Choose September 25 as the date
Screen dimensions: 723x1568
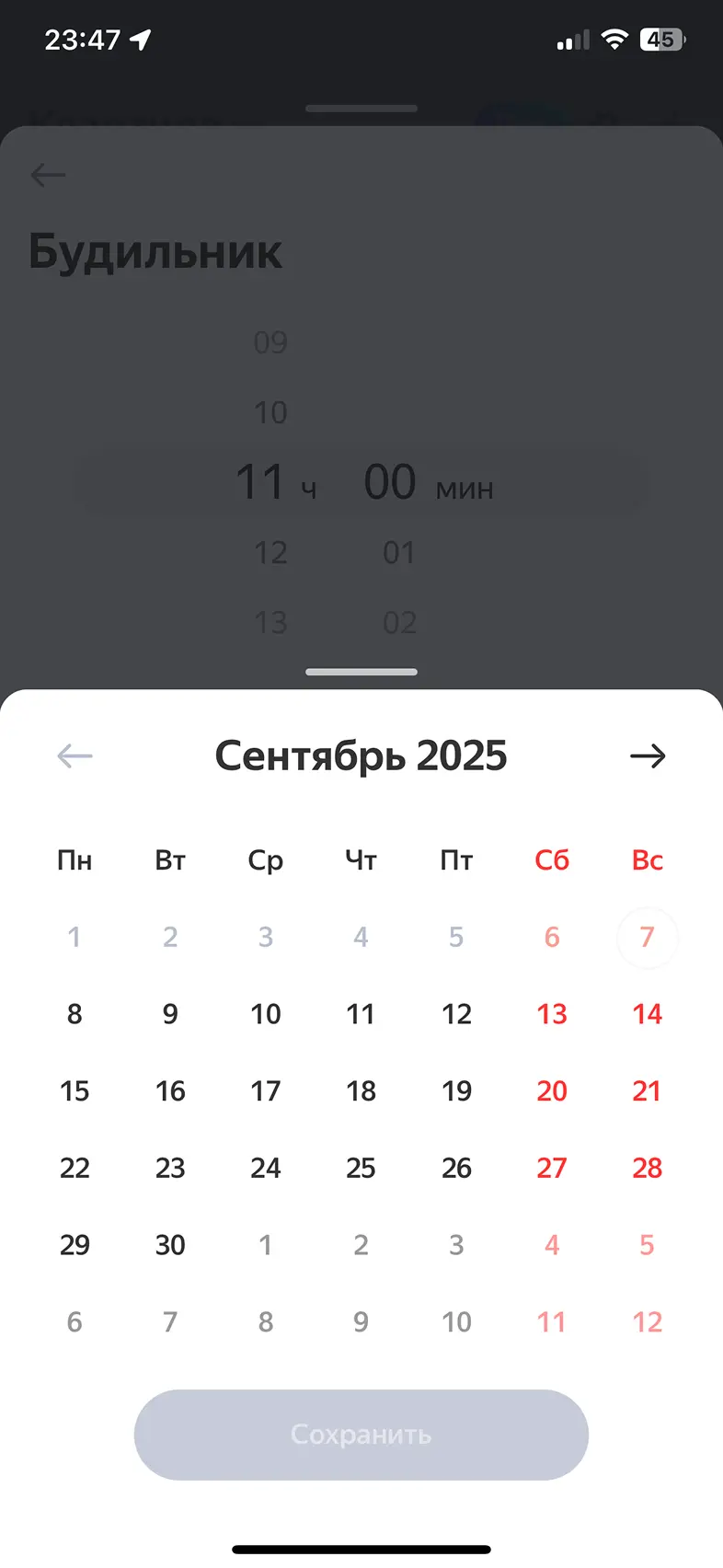click(x=361, y=1169)
